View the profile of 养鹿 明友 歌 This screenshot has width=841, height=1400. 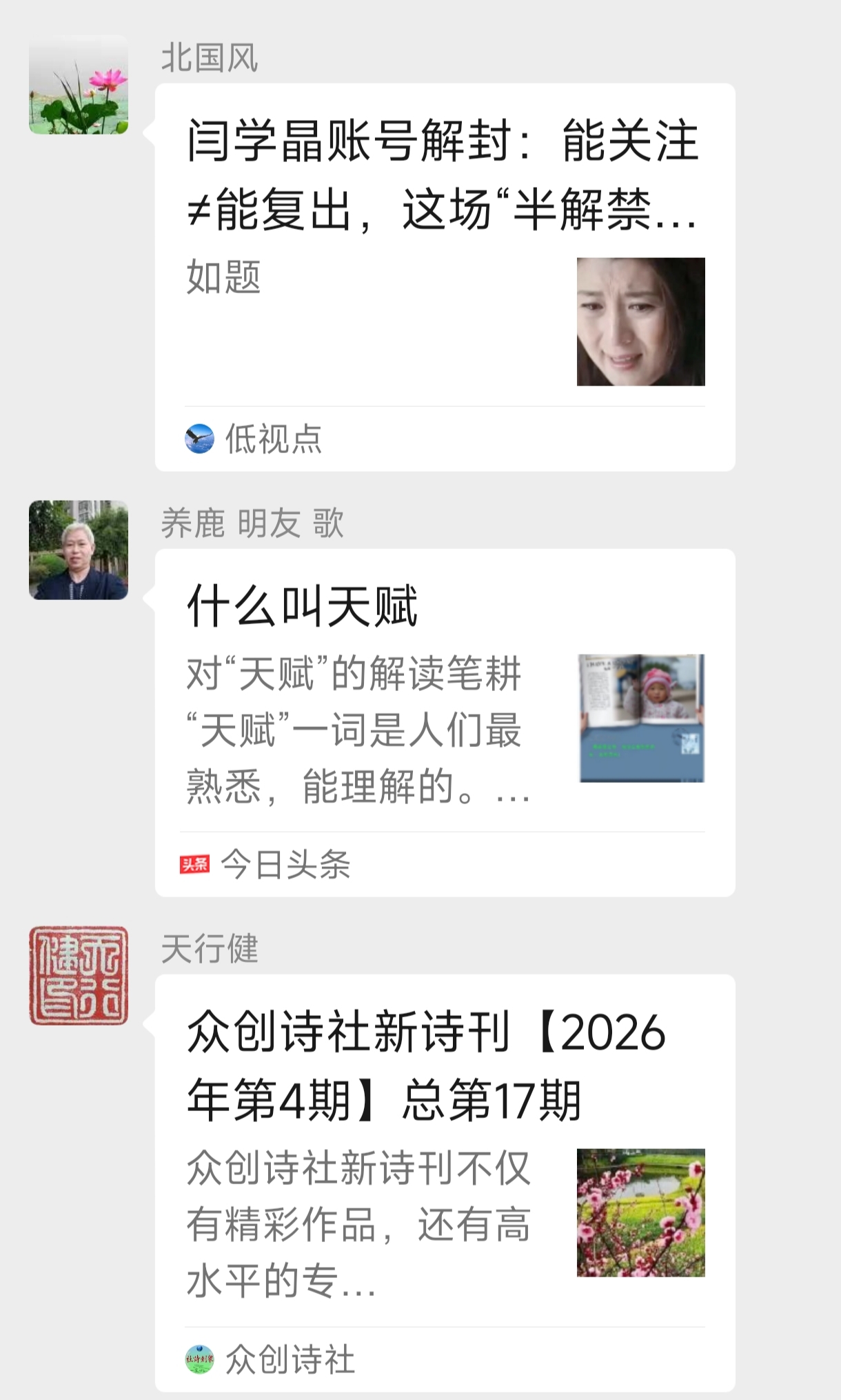click(79, 550)
